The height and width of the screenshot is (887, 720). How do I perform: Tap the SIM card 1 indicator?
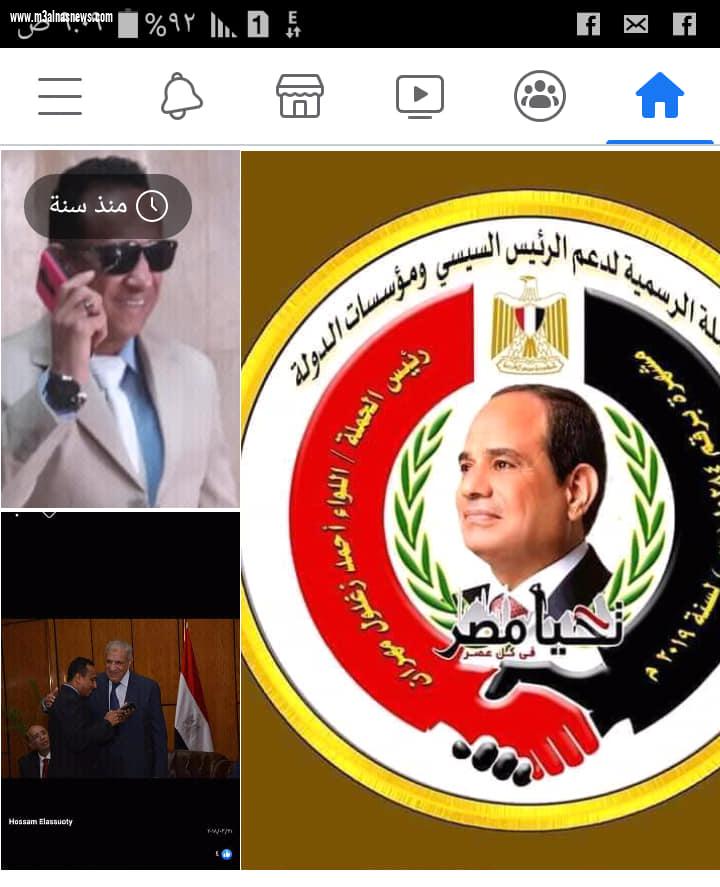pos(260,22)
